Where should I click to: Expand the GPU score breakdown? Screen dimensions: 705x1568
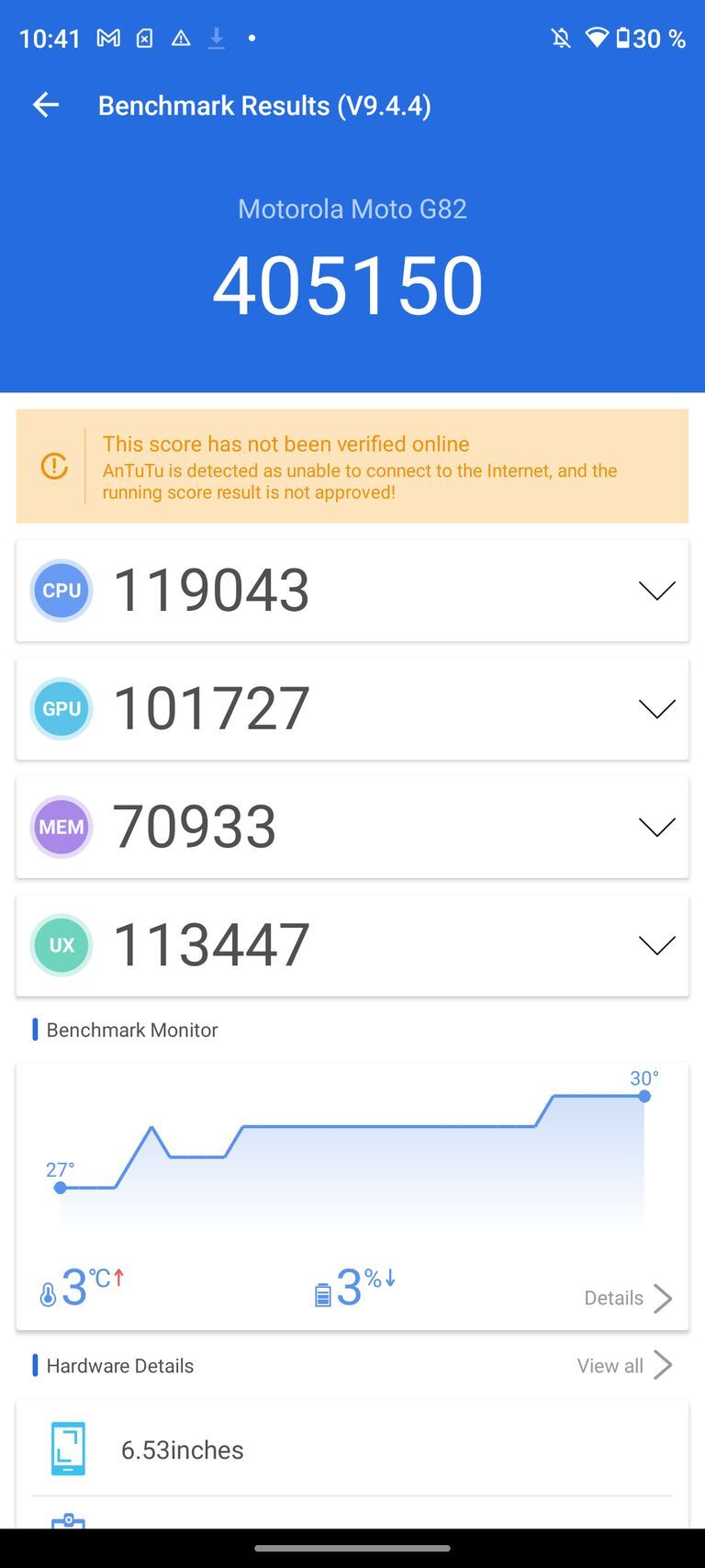[x=656, y=708]
